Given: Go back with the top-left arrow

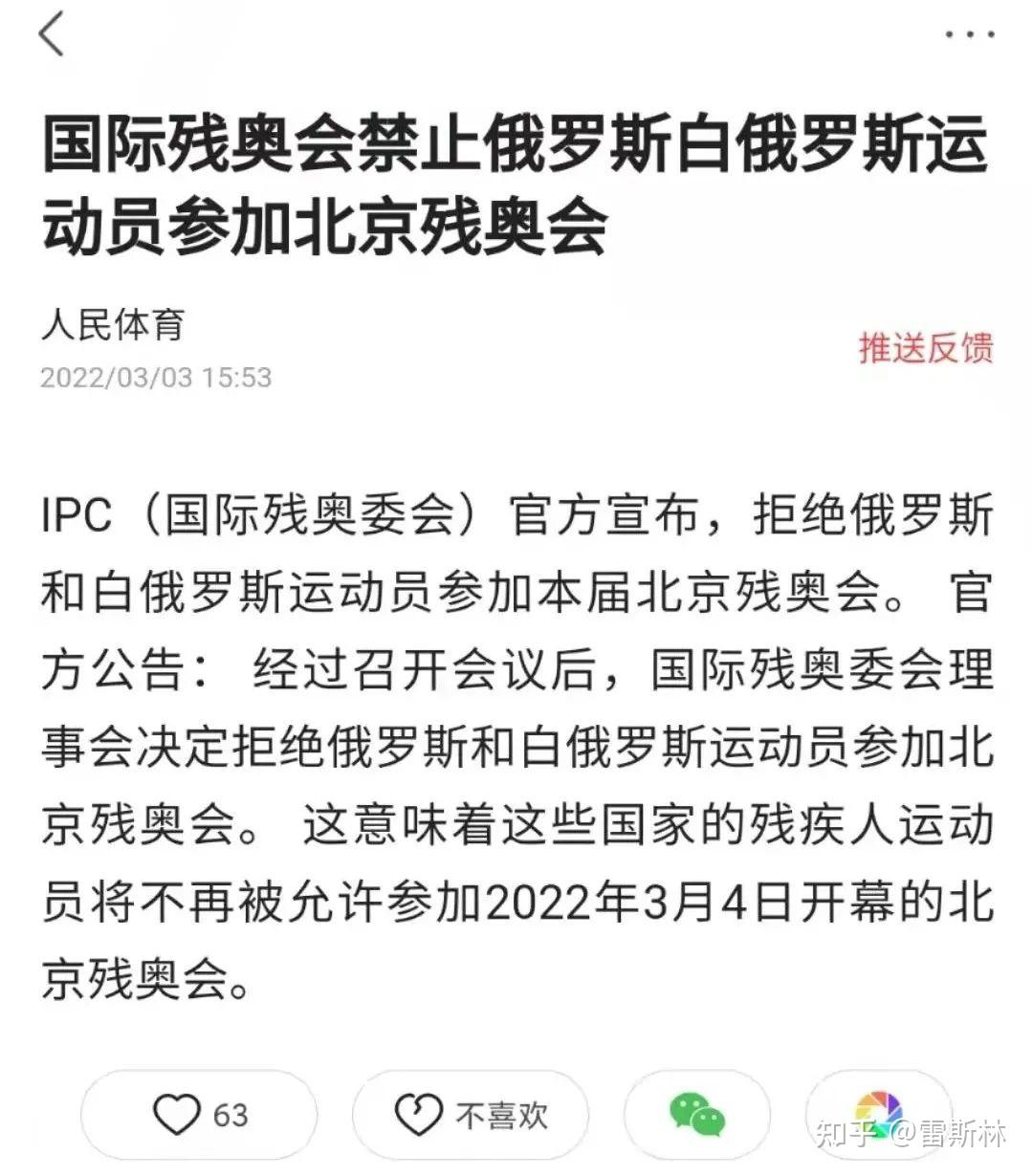Looking at the screenshot, I should pyautogui.click(x=52, y=34).
